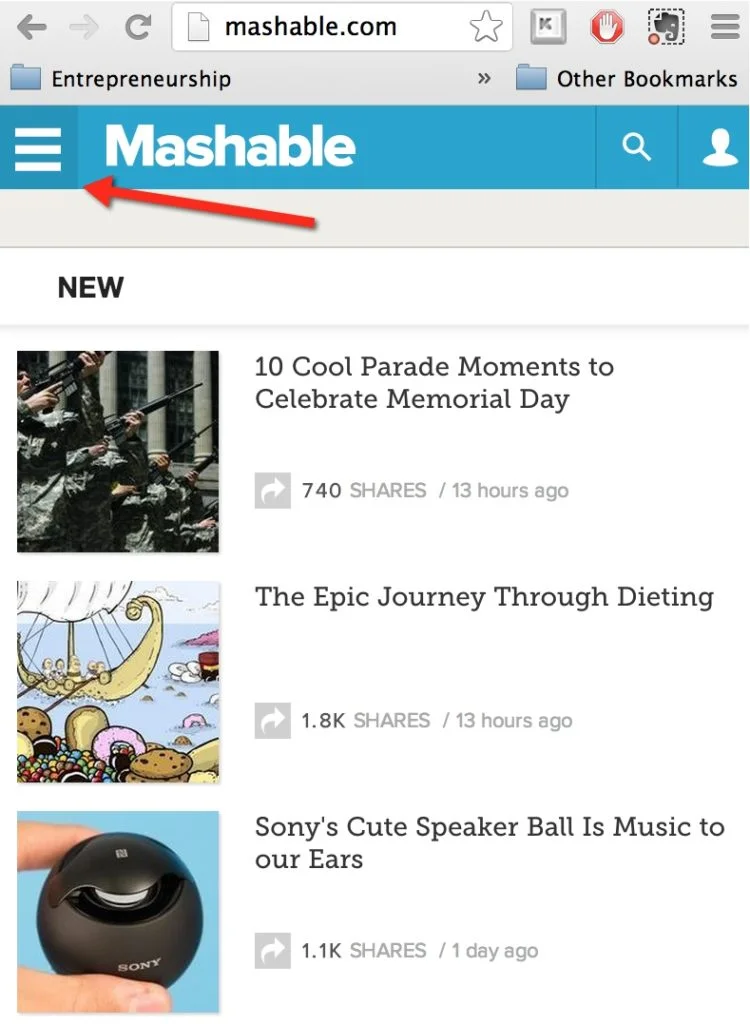Read 10 Cool Parade Moments article
Screen dimensions: 750x1024
[x=434, y=382]
